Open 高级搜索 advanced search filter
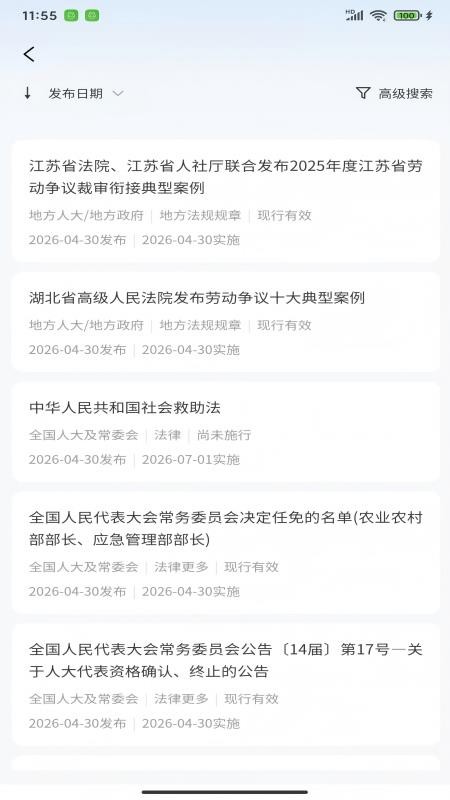The height and width of the screenshot is (800, 450). click(x=394, y=93)
